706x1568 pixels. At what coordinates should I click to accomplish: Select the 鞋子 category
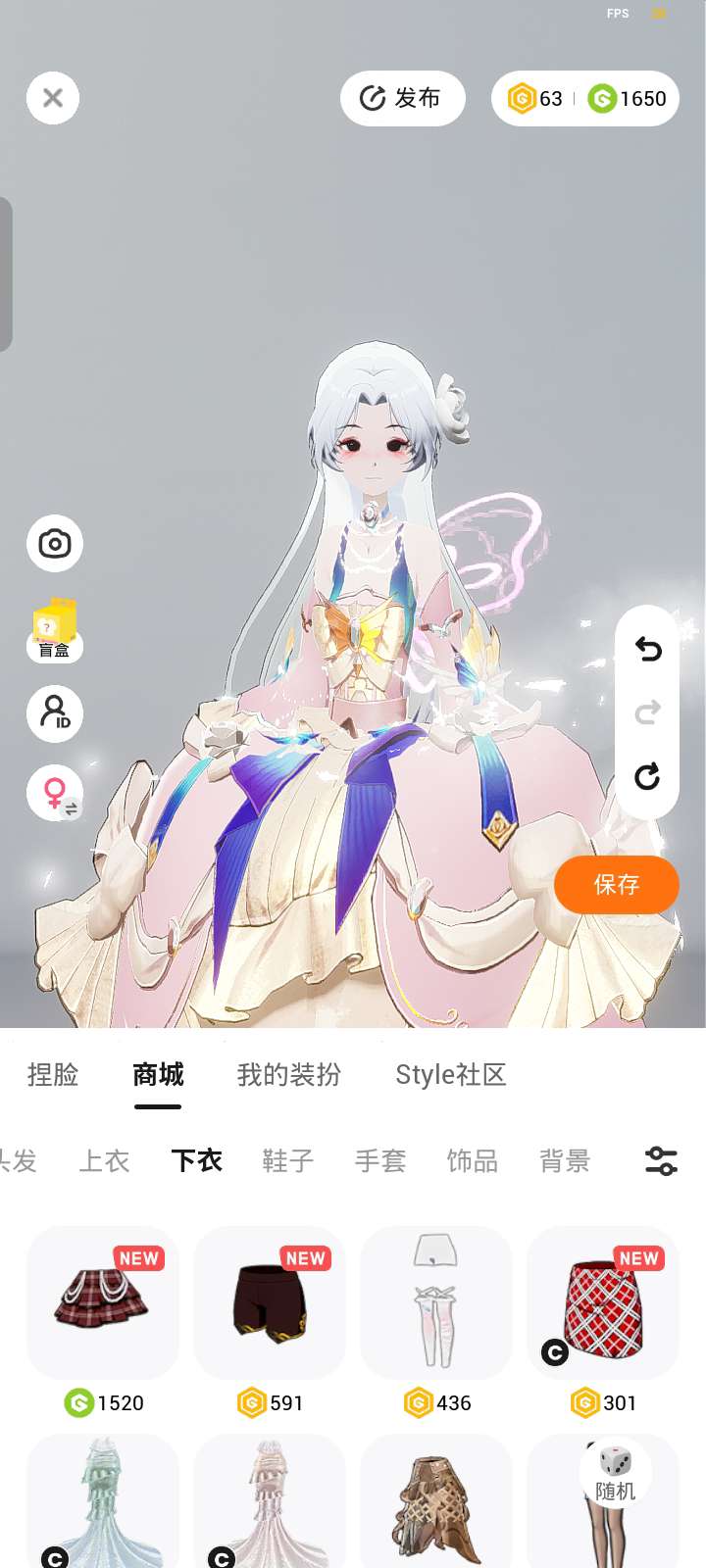tap(288, 1161)
